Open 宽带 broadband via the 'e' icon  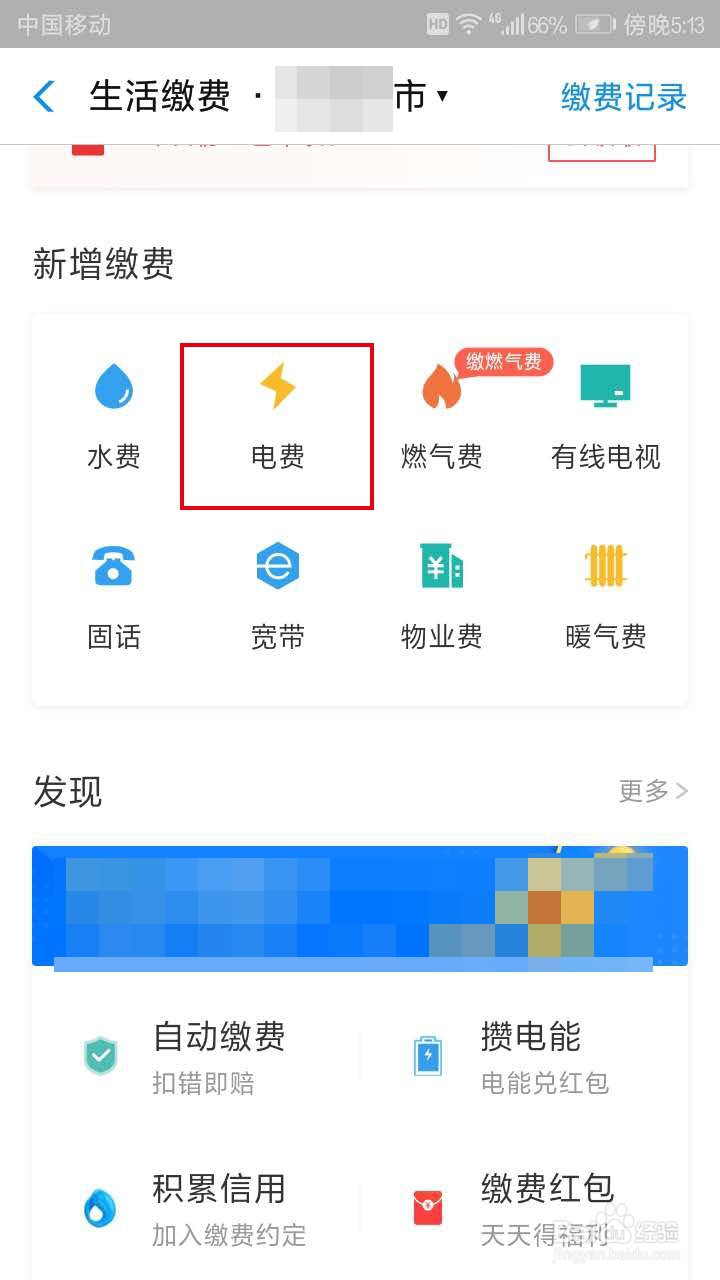click(277, 567)
